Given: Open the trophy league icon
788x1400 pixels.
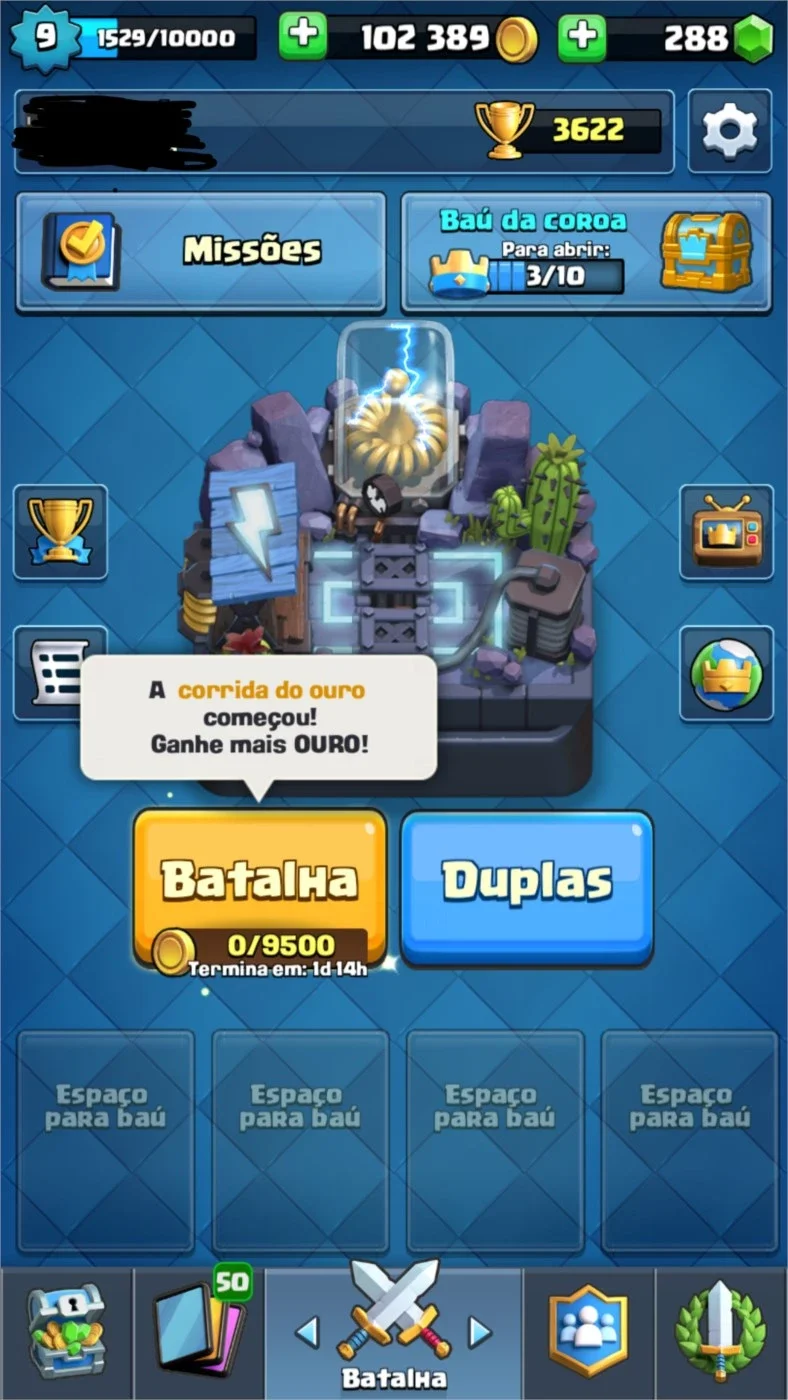Looking at the screenshot, I should coord(60,532).
